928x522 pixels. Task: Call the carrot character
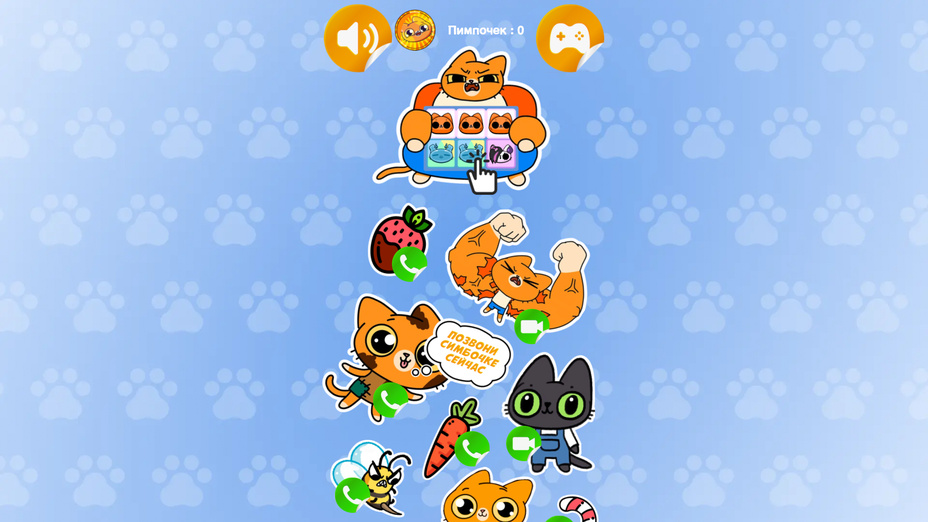click(471, 448)
